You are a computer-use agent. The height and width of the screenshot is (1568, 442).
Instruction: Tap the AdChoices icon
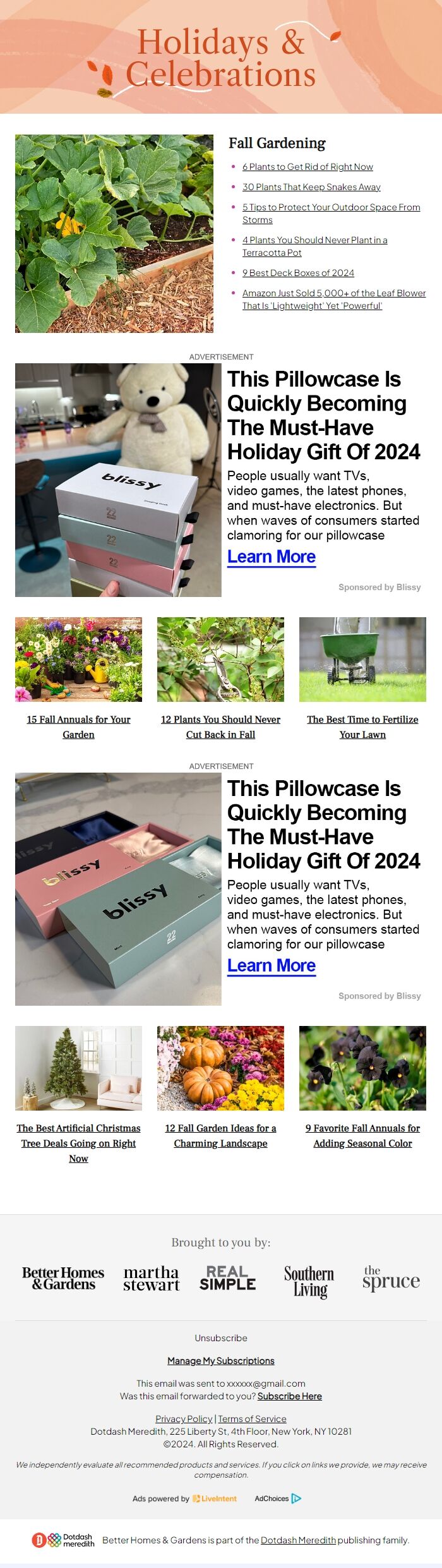pos(296,1499)
